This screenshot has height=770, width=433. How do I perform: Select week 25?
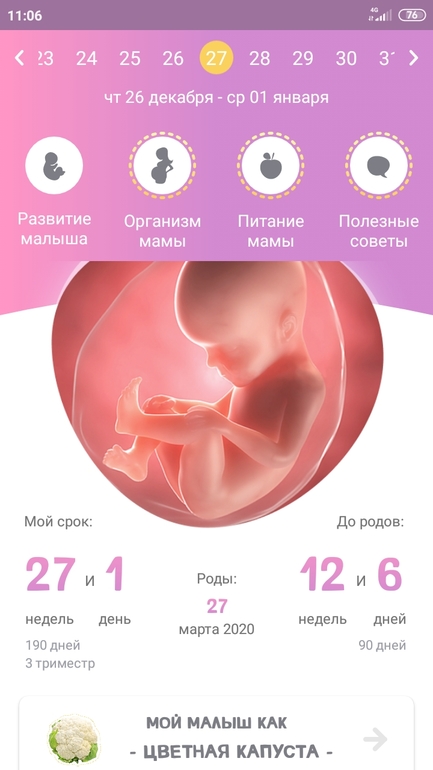[x=130, y=58]
